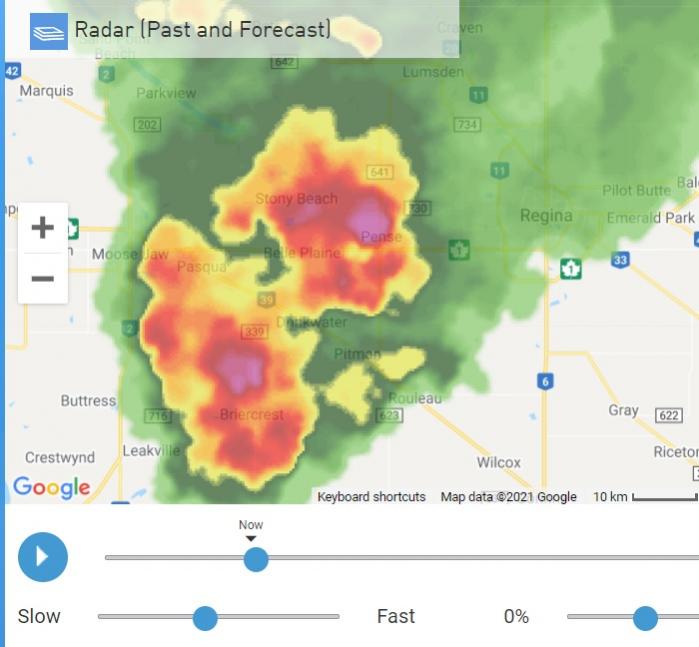Tap the opacity percentage slider handle
Screen dimensions: 699x647
pos(645,618)
